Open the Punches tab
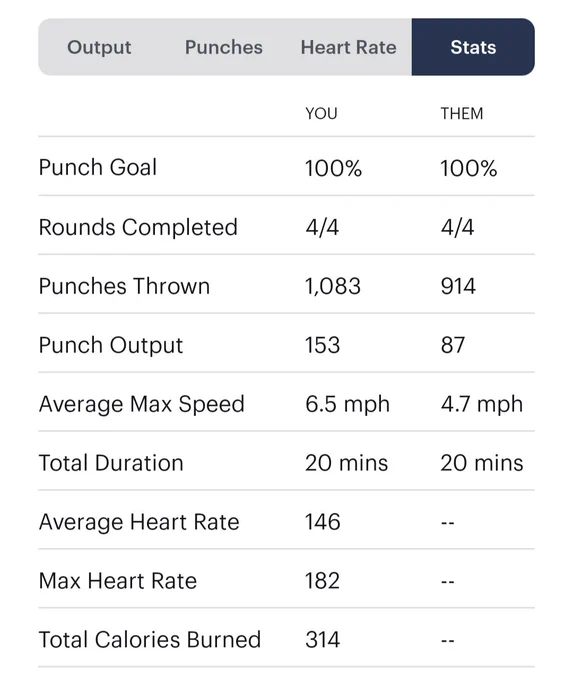Screen dimensions: 573x680 tap(224, 47)
